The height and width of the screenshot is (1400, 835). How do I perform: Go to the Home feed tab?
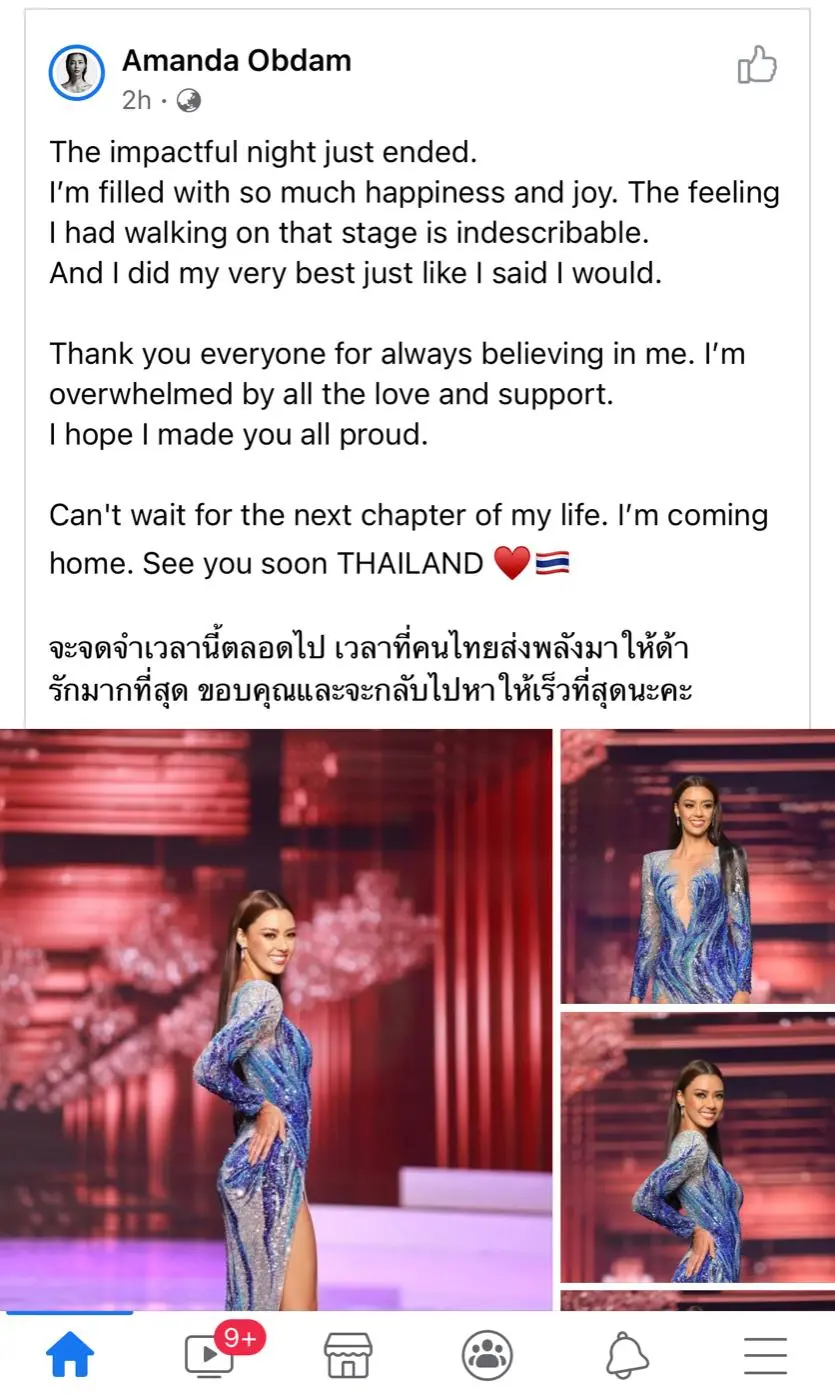[70, 1356]
